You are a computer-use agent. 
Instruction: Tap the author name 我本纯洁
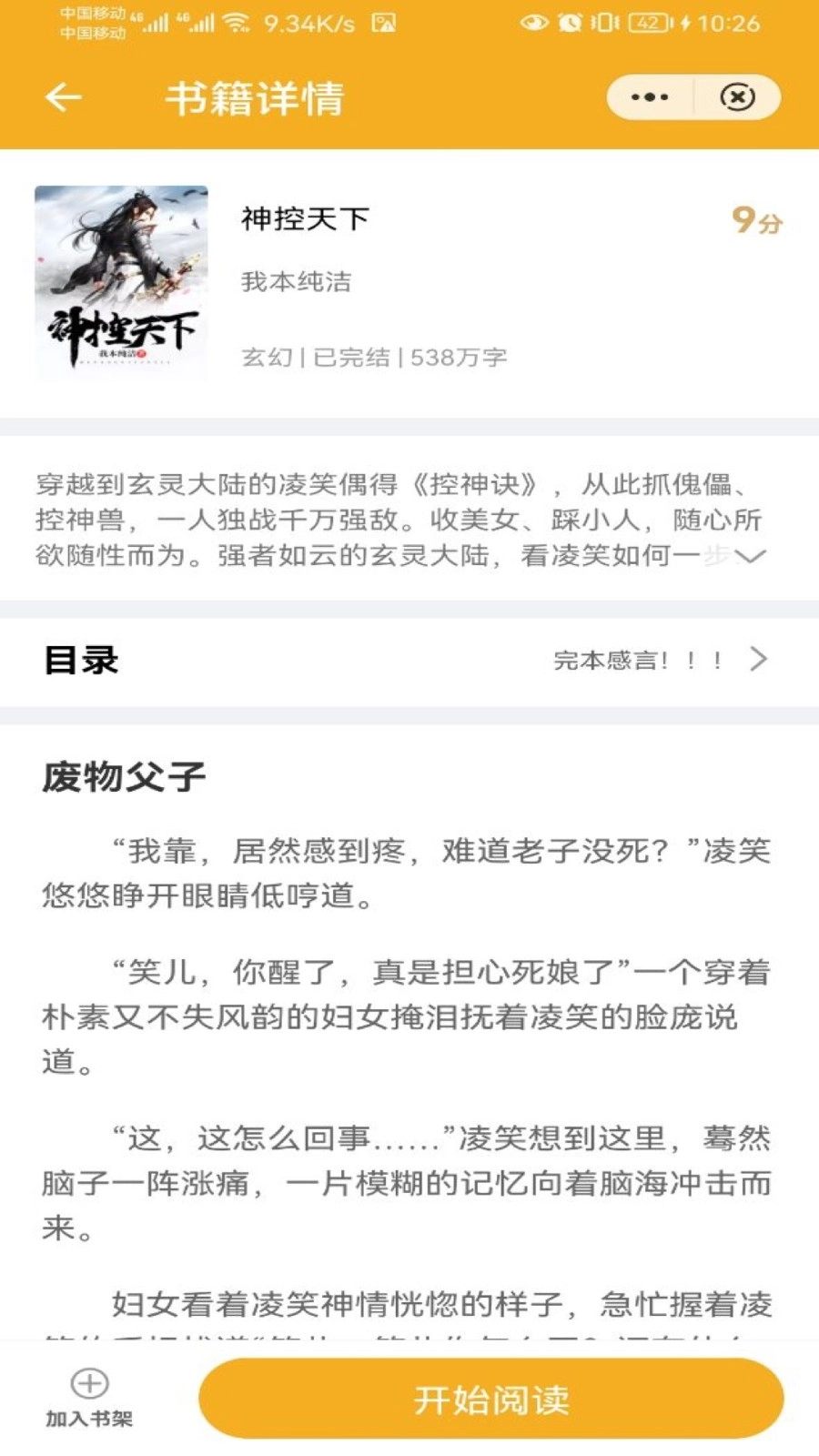point(295,282)
